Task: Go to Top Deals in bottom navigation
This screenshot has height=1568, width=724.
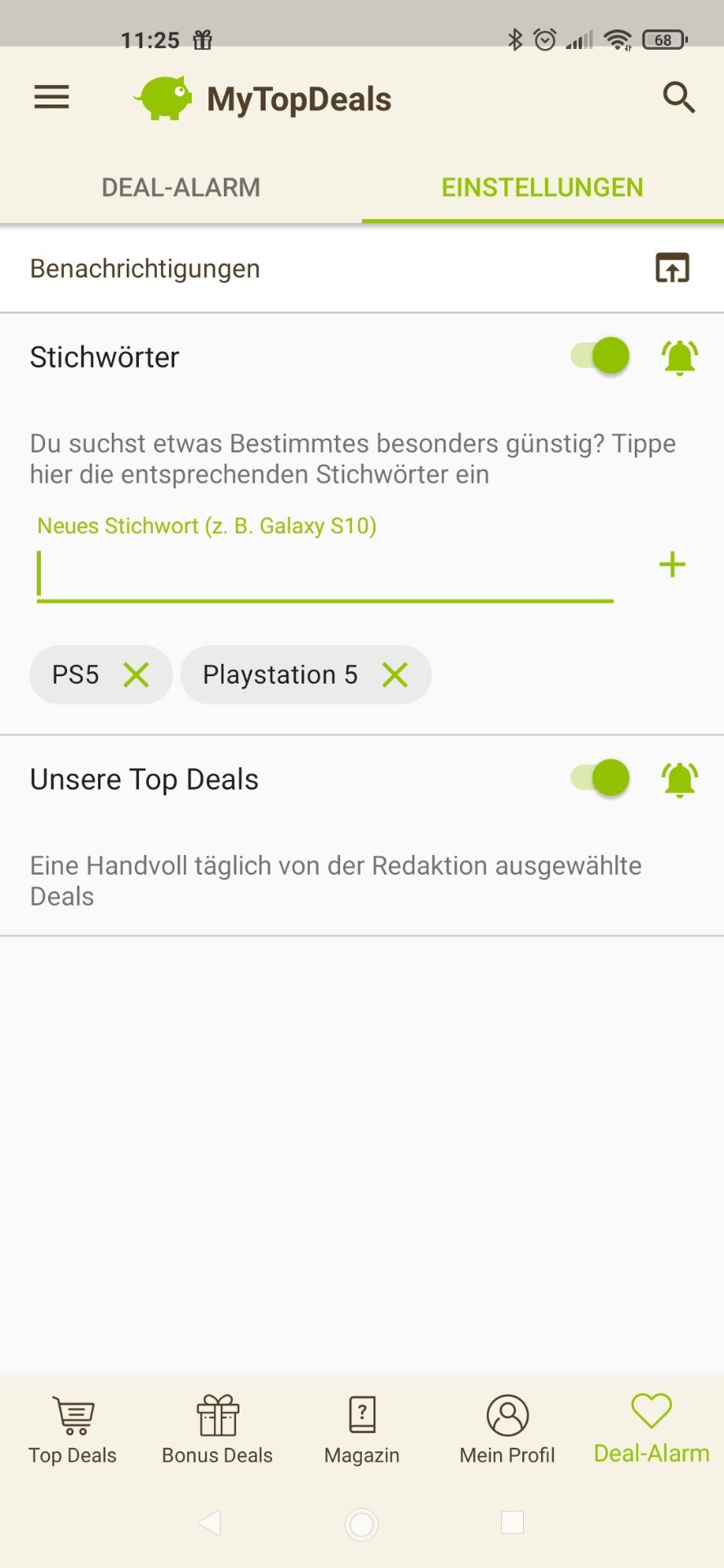Action: 73,1429
